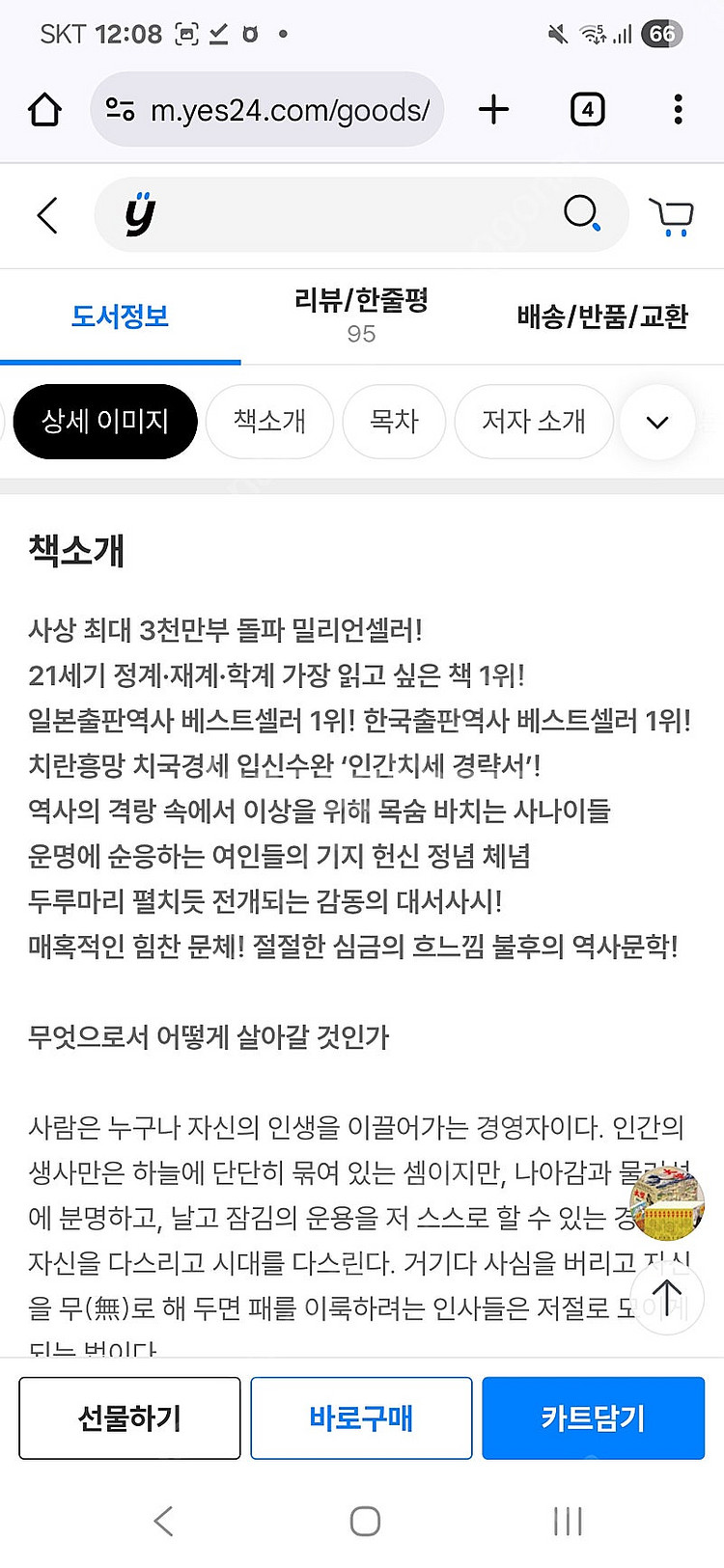
Task: Select the 책소개 chip
Action: (x=269, y=421)
